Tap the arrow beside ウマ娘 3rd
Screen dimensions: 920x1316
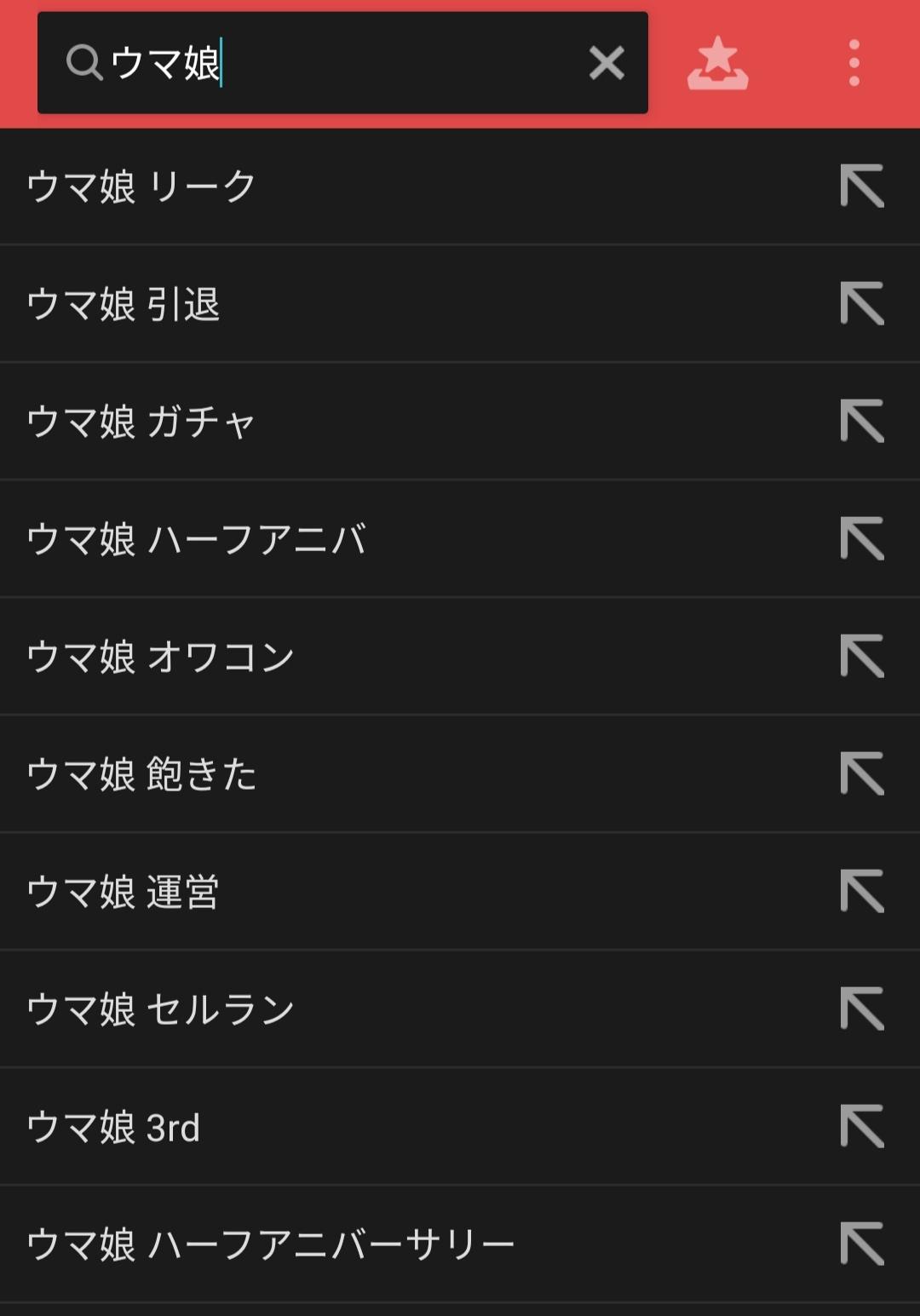862,1127
